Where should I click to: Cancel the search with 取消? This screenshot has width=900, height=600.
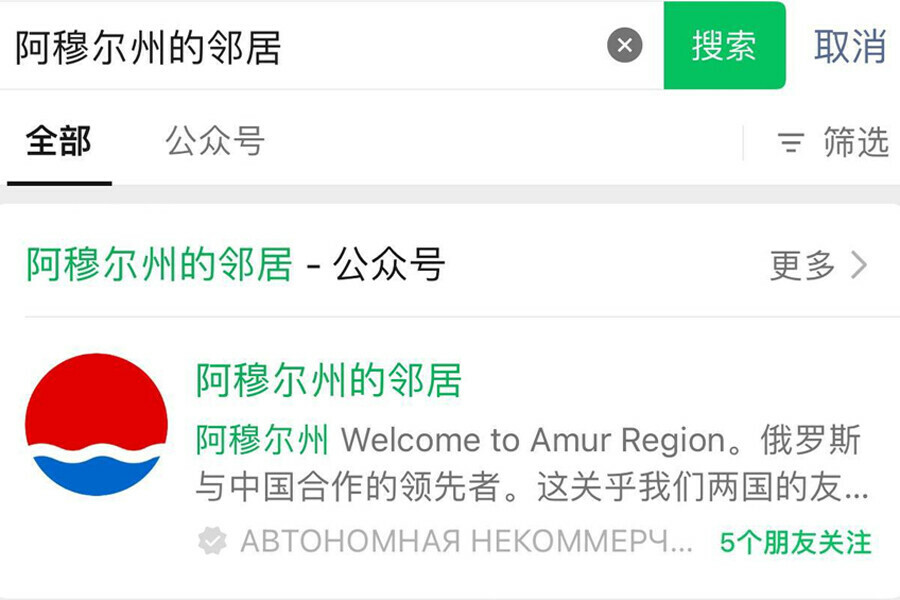coord(849,46)
